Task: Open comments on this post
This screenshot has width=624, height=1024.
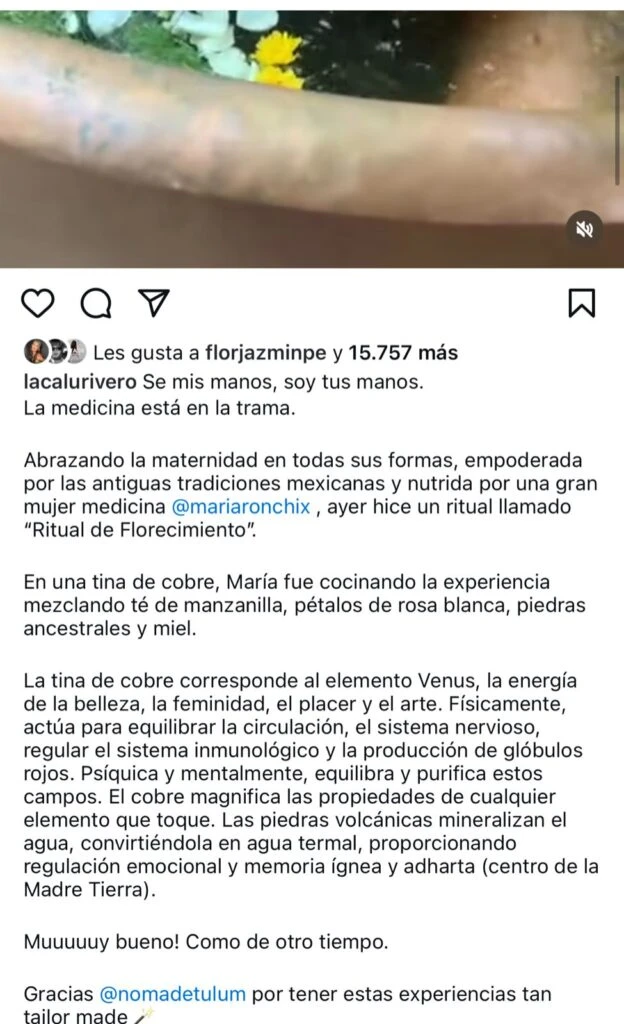Action: (x=95, y=302)
